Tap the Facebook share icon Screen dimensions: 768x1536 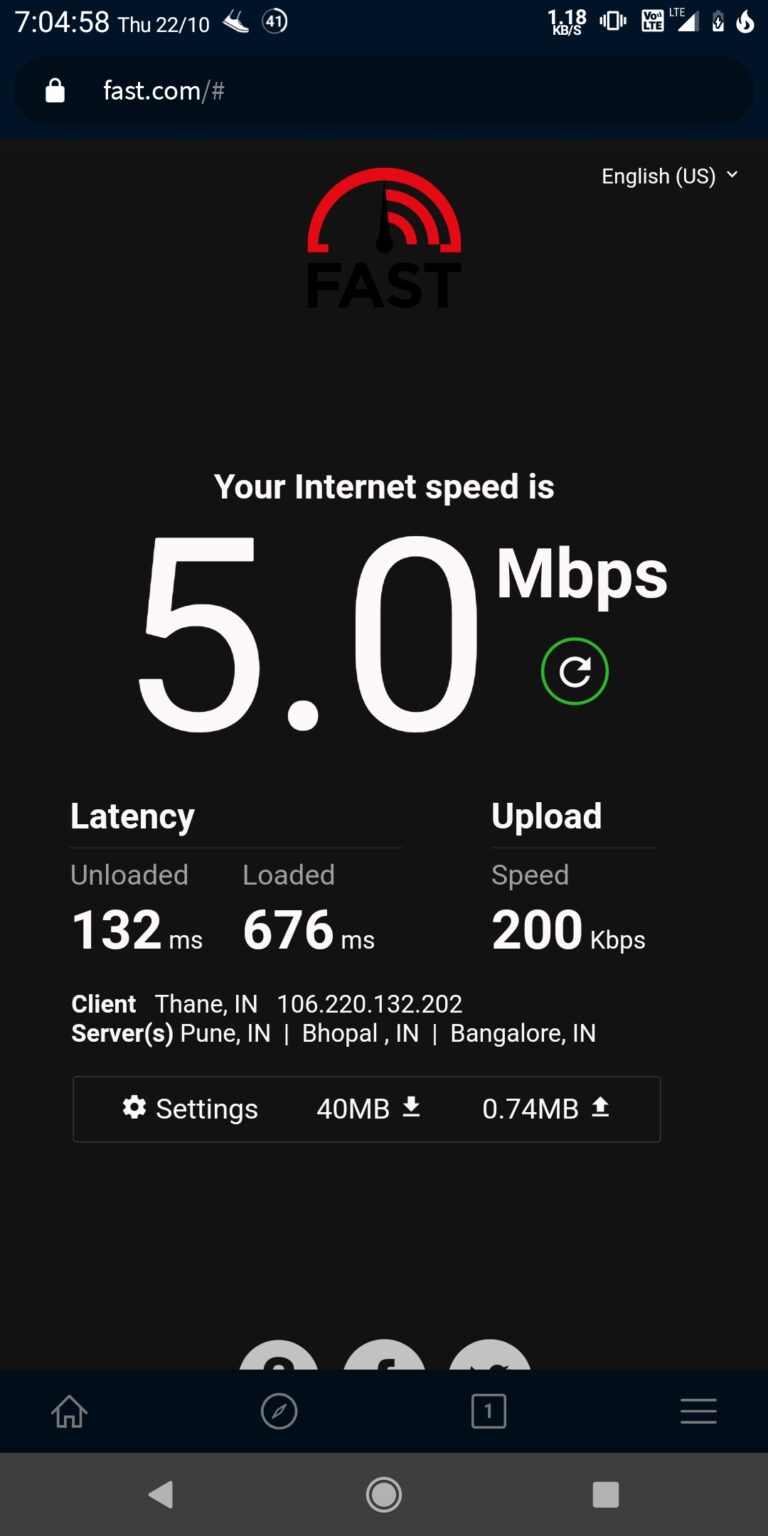[x=384, y=1355]
